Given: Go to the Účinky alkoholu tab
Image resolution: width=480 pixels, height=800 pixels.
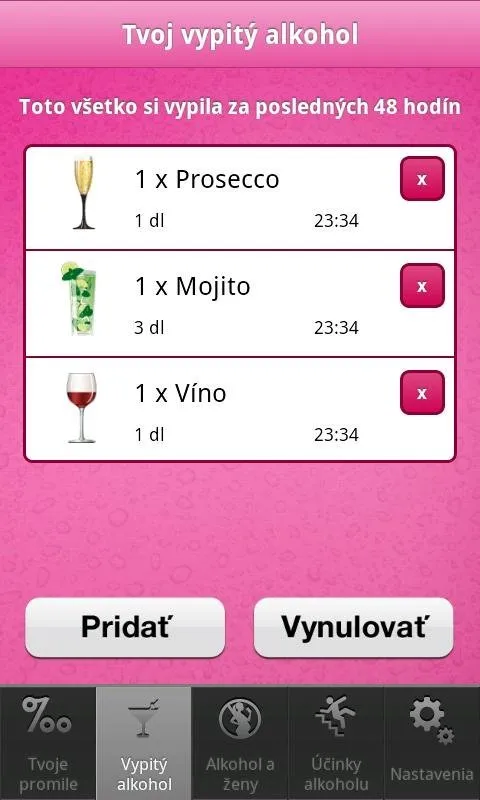Looking at the screenshot, I should [336, 743].
